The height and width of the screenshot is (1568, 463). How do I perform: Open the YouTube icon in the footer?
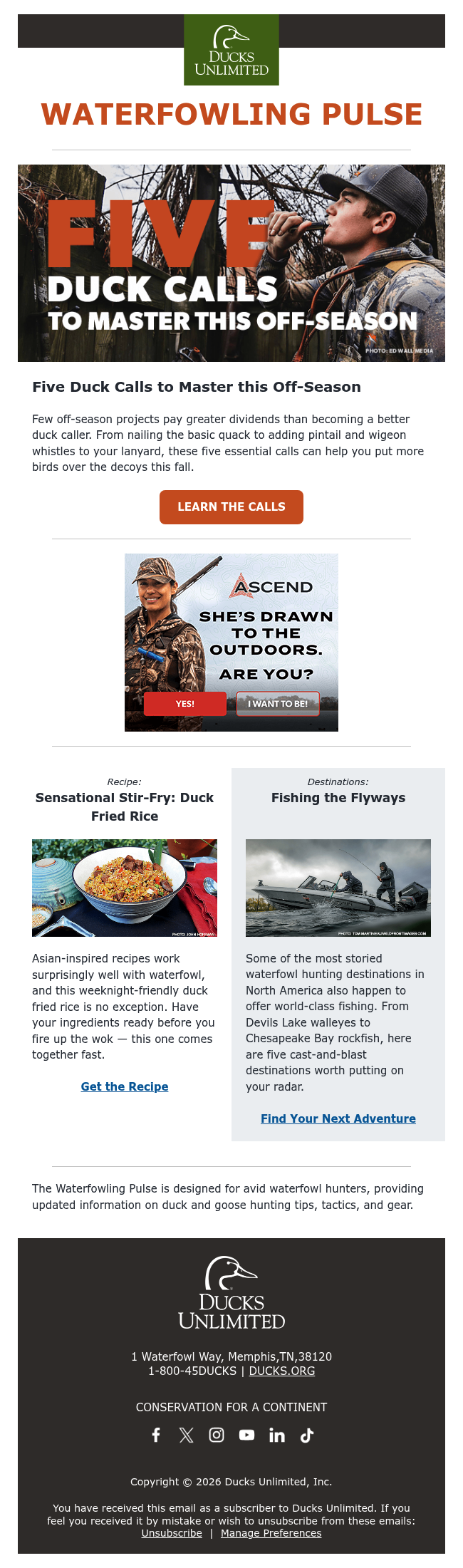[x=246, y=1435]
